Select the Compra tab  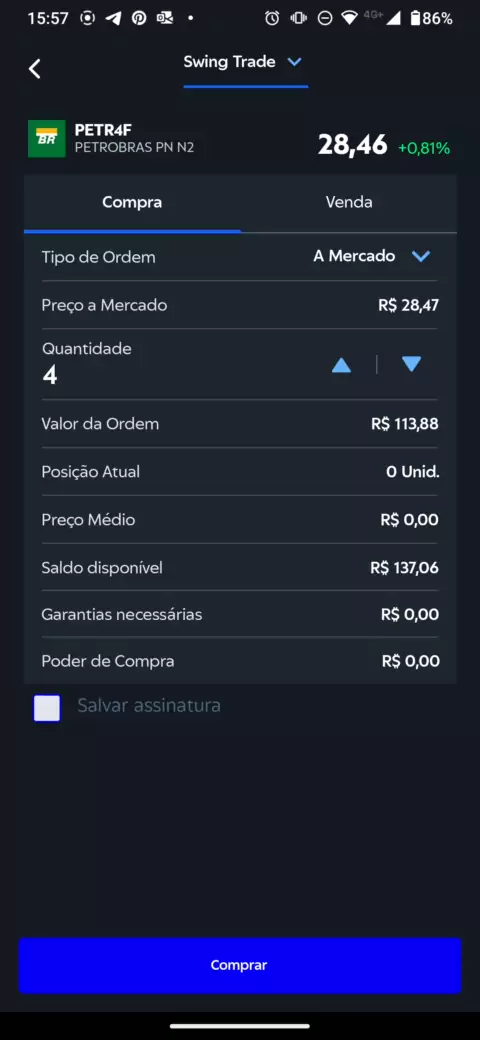pyautogui.click(x=132, y=202)
